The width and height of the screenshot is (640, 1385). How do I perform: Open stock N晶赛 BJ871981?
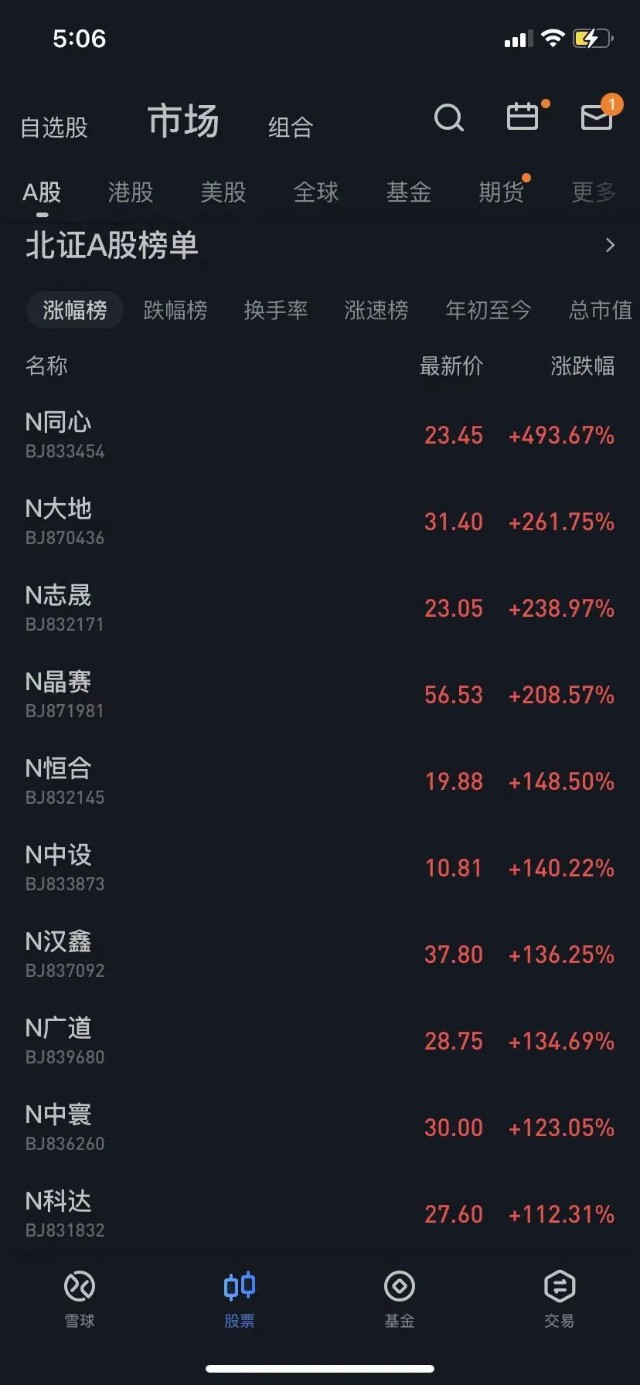point(320,695)
